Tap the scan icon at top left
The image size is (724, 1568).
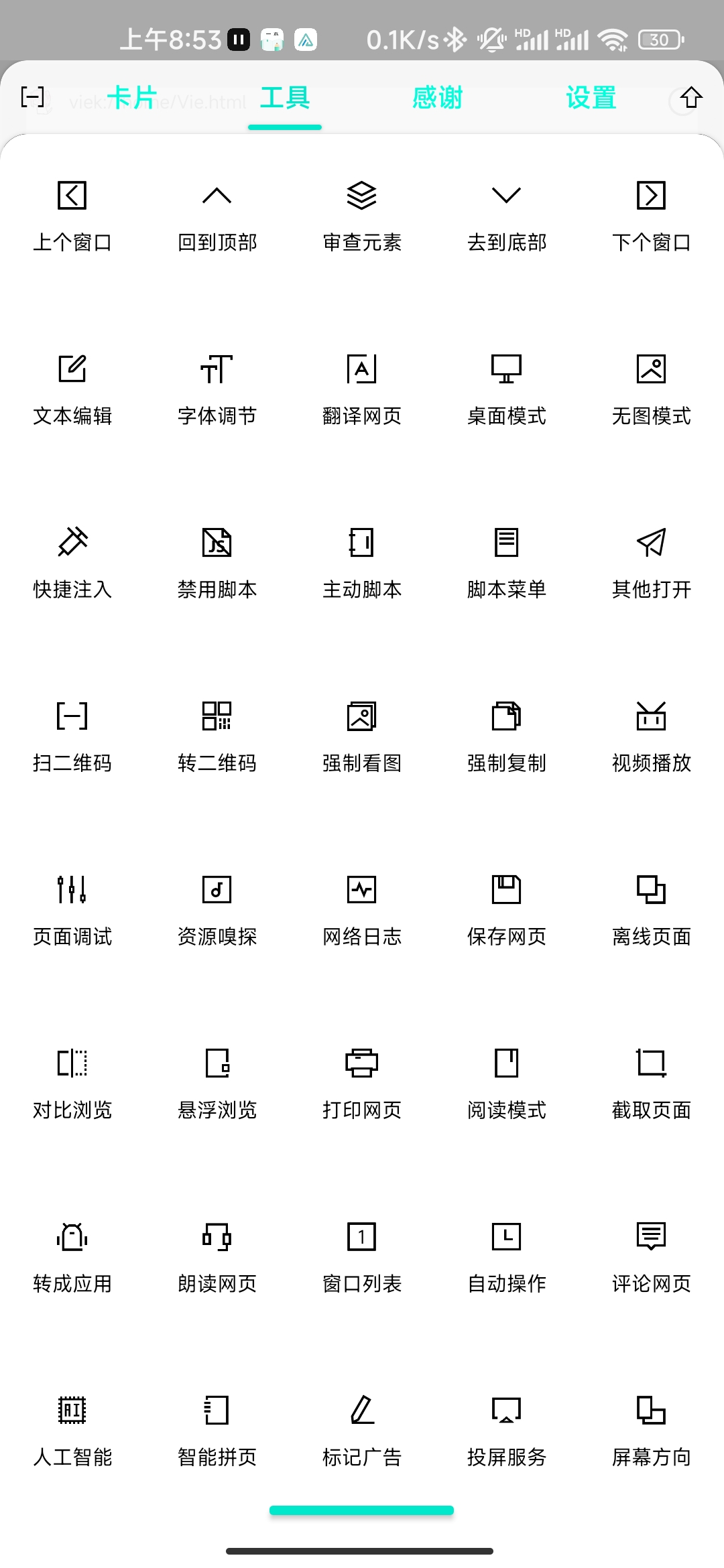coord(32,97)
